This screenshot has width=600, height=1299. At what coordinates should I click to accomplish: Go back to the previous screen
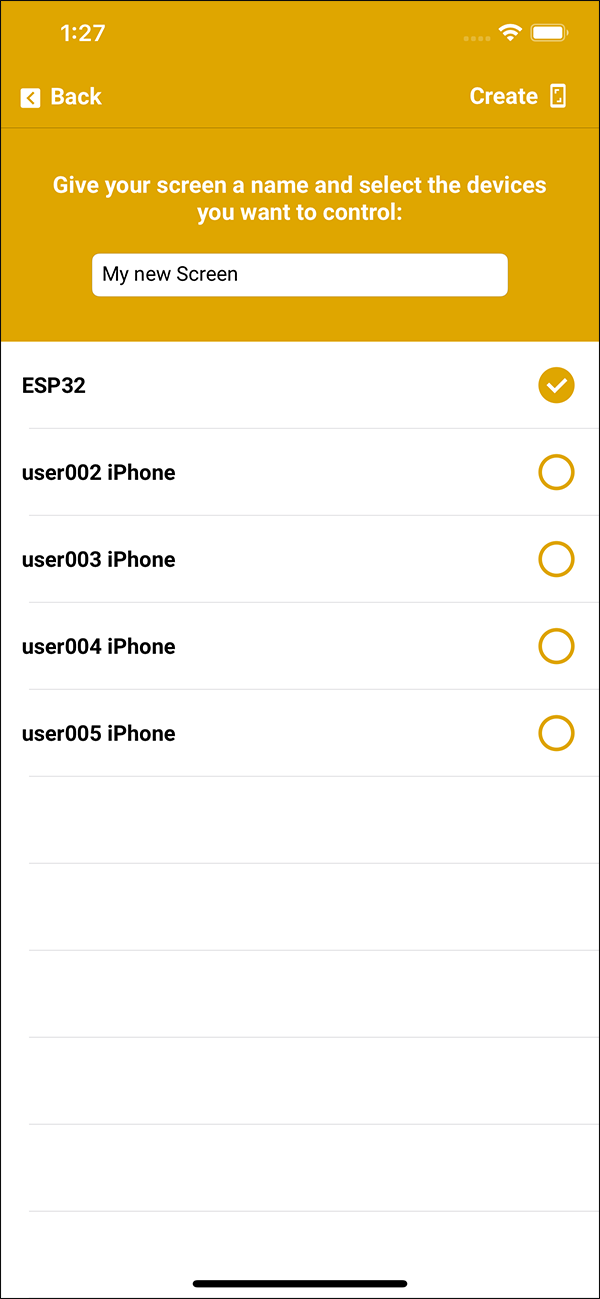(61, 97)
